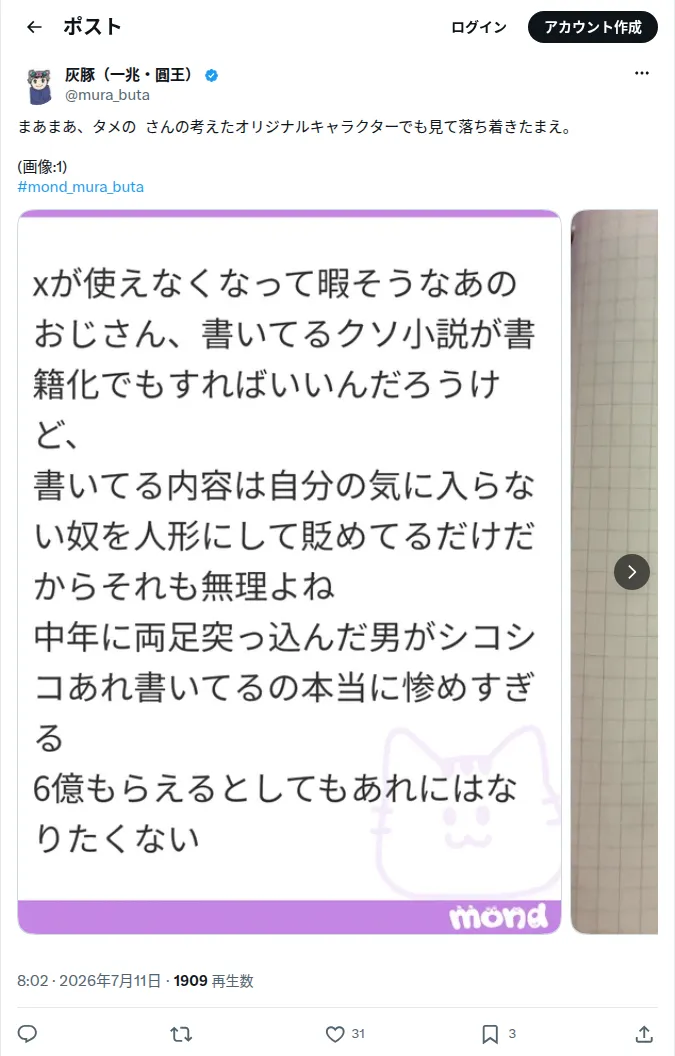Screen dimensions: 675x1056
Task: Go back with the arrow icon
Action: point(34,27)
